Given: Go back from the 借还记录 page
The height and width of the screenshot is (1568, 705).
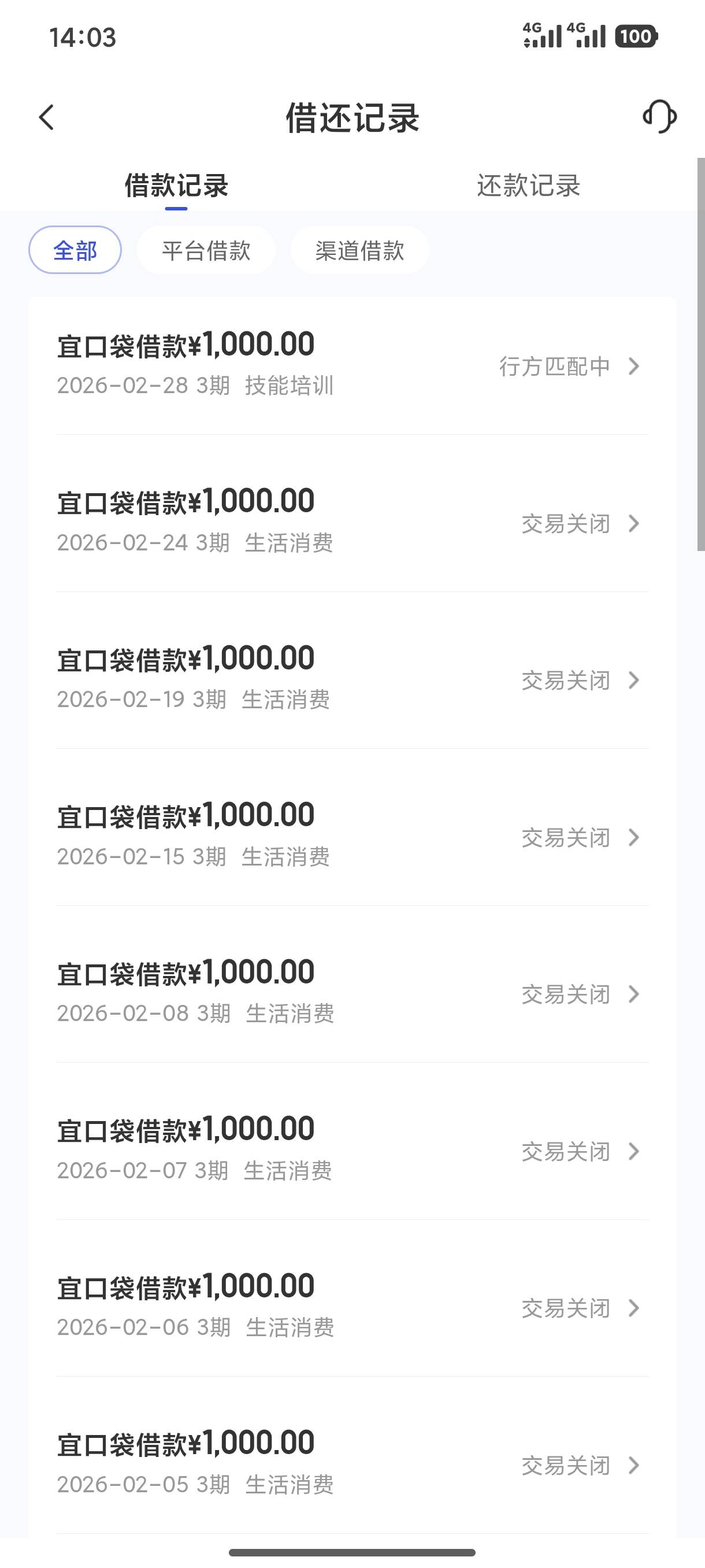Looking at the screenshot, I should 47,117.
